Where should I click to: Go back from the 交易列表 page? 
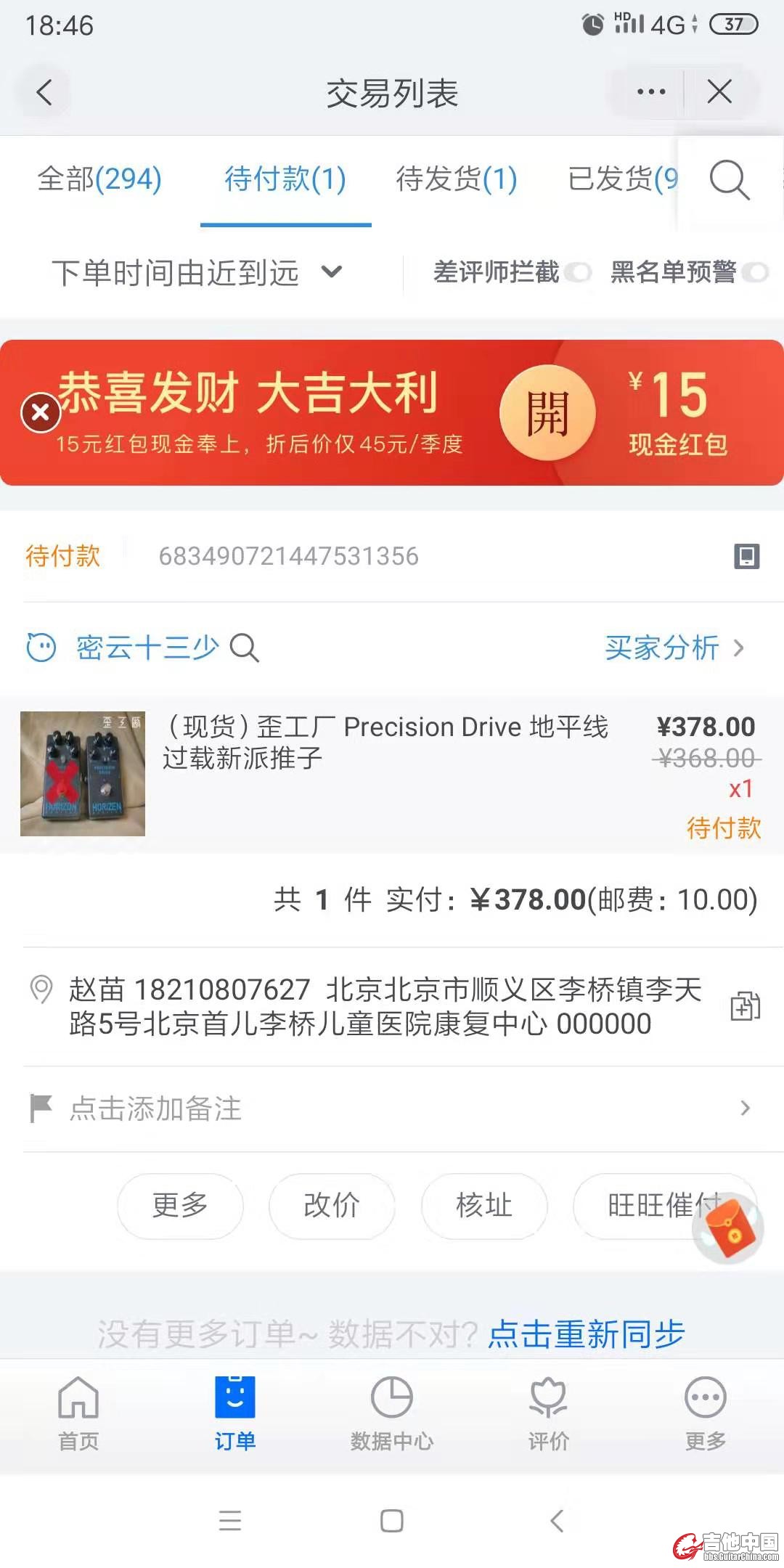click(44, 93)
